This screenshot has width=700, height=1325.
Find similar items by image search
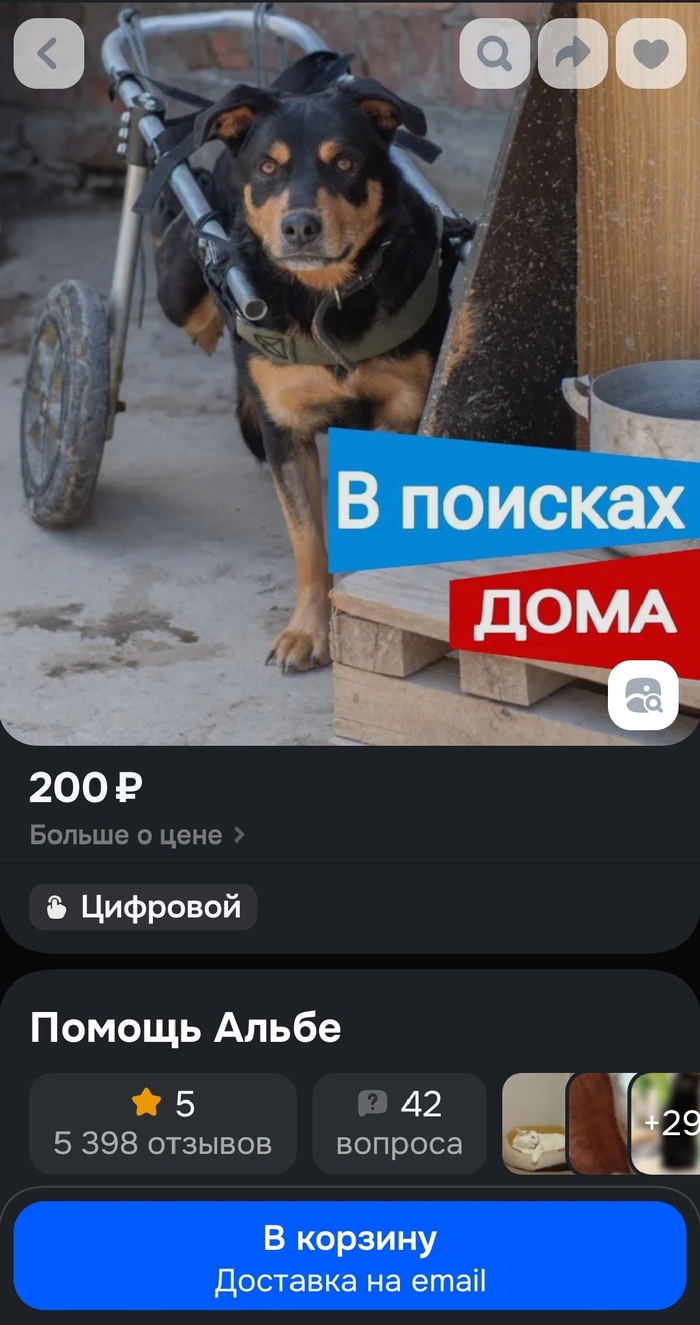(x=643, y=695)
